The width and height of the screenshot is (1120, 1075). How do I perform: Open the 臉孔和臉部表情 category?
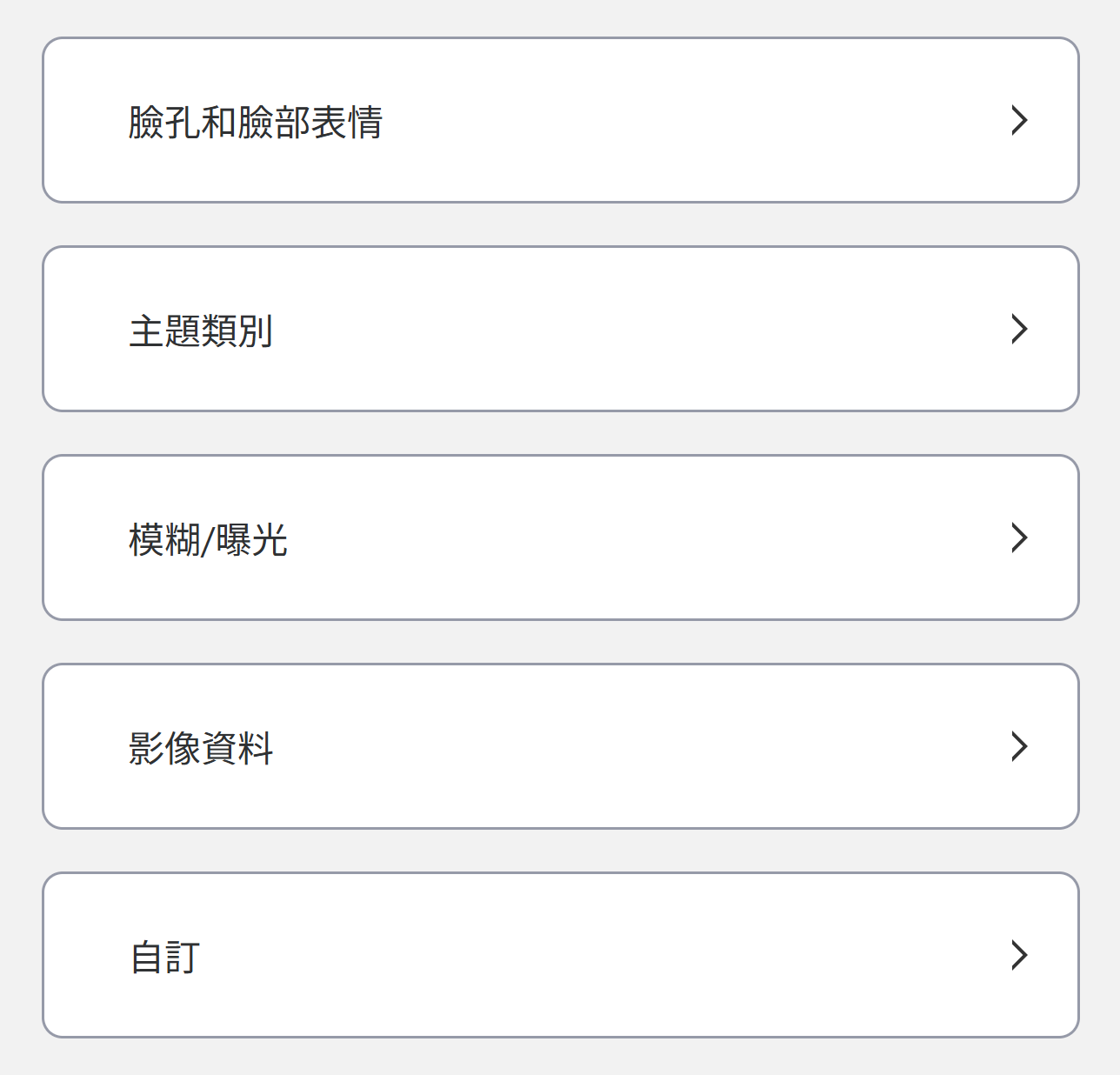pos(560,120)
